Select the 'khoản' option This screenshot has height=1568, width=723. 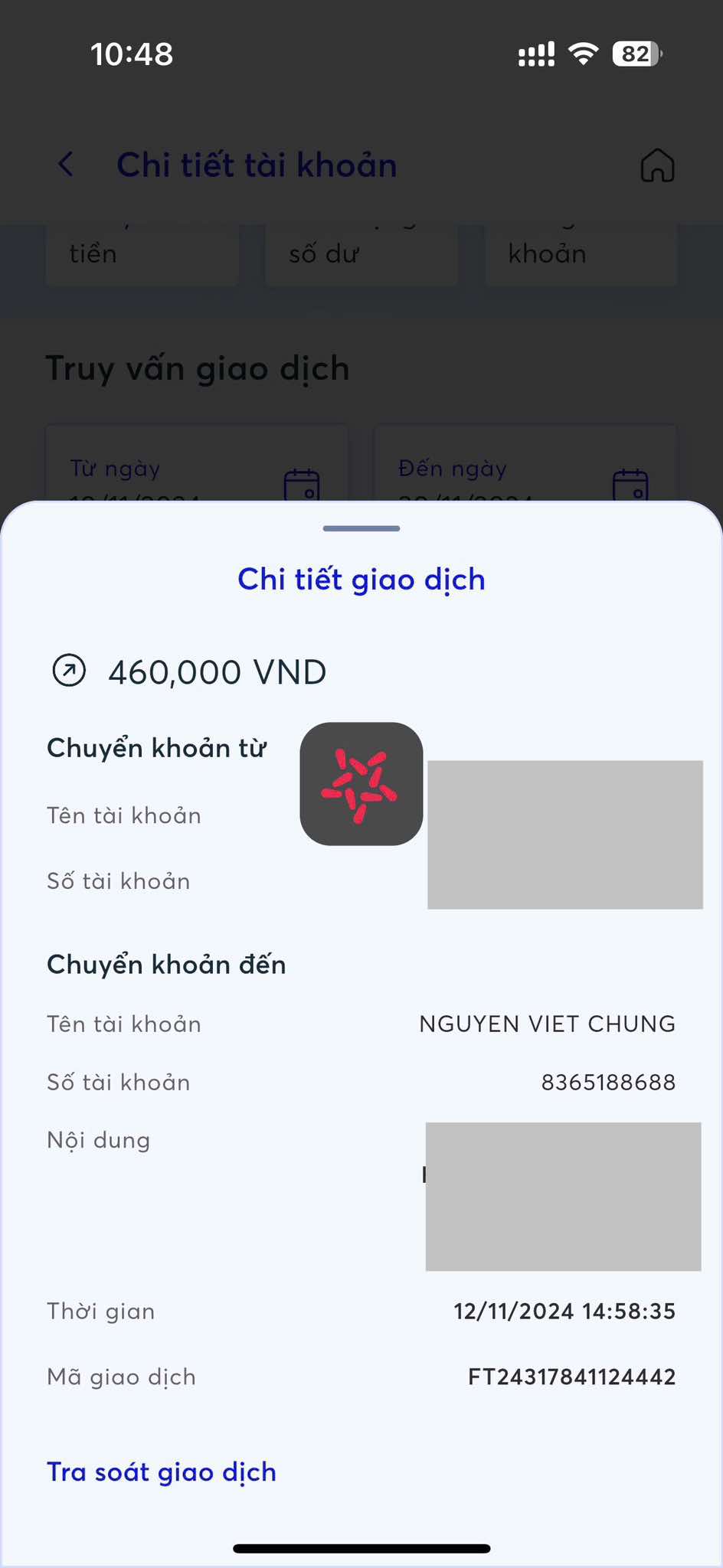click(547, 253)
